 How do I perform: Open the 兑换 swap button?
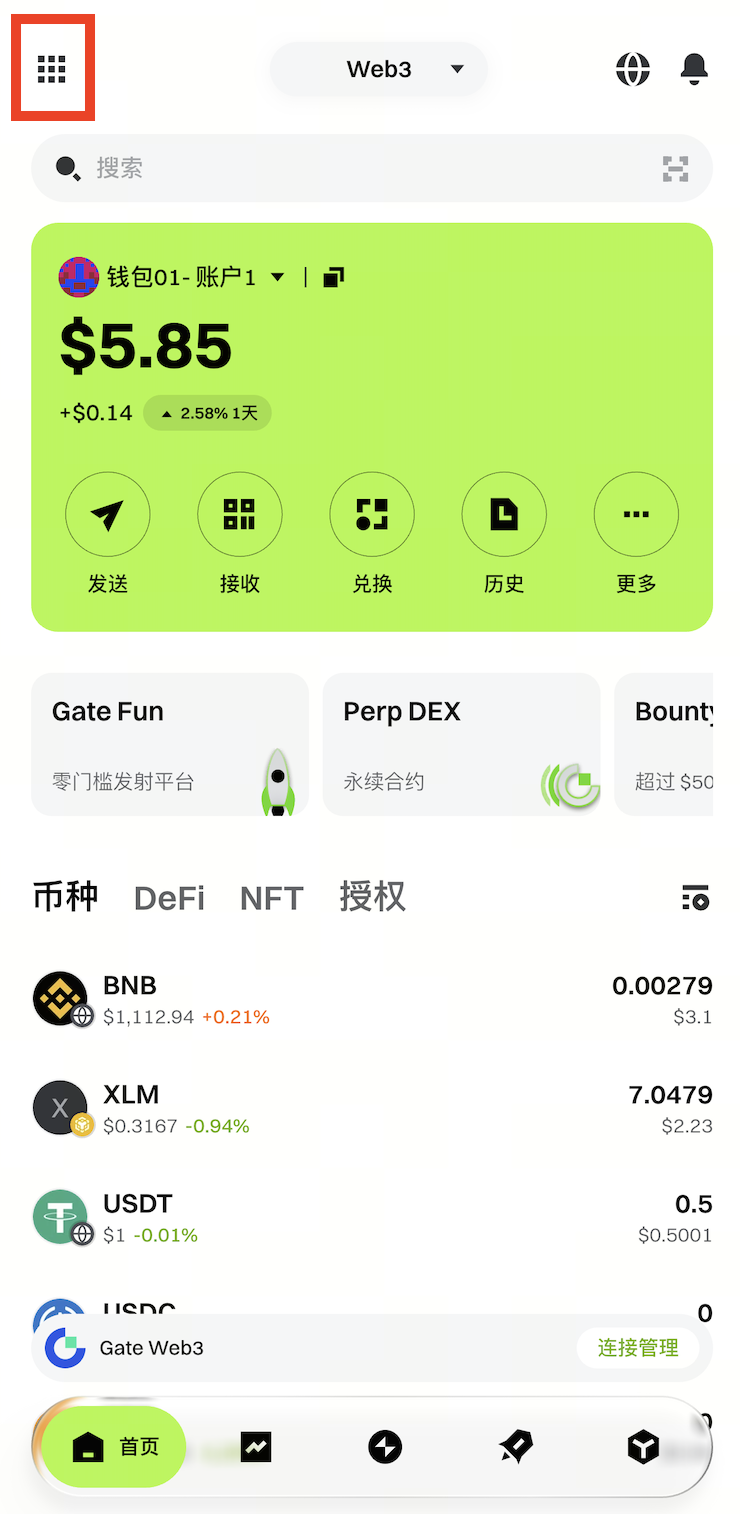pyautogui.click(x=372, y=515)
